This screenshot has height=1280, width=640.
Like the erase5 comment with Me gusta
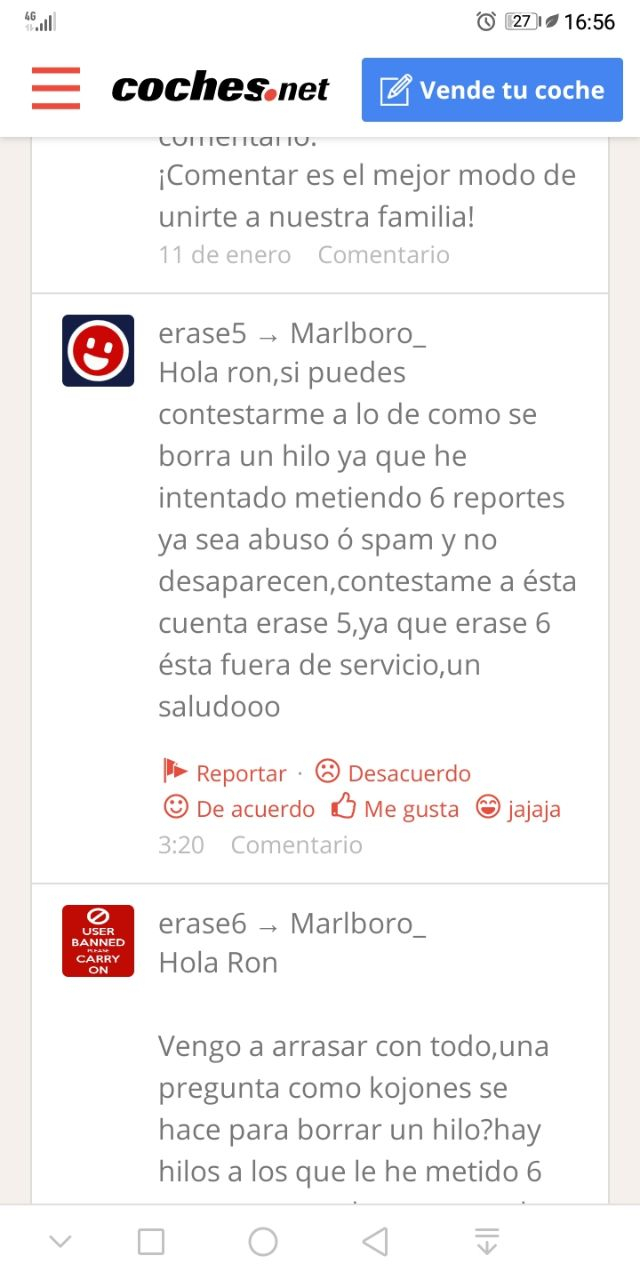coord(396,809)
